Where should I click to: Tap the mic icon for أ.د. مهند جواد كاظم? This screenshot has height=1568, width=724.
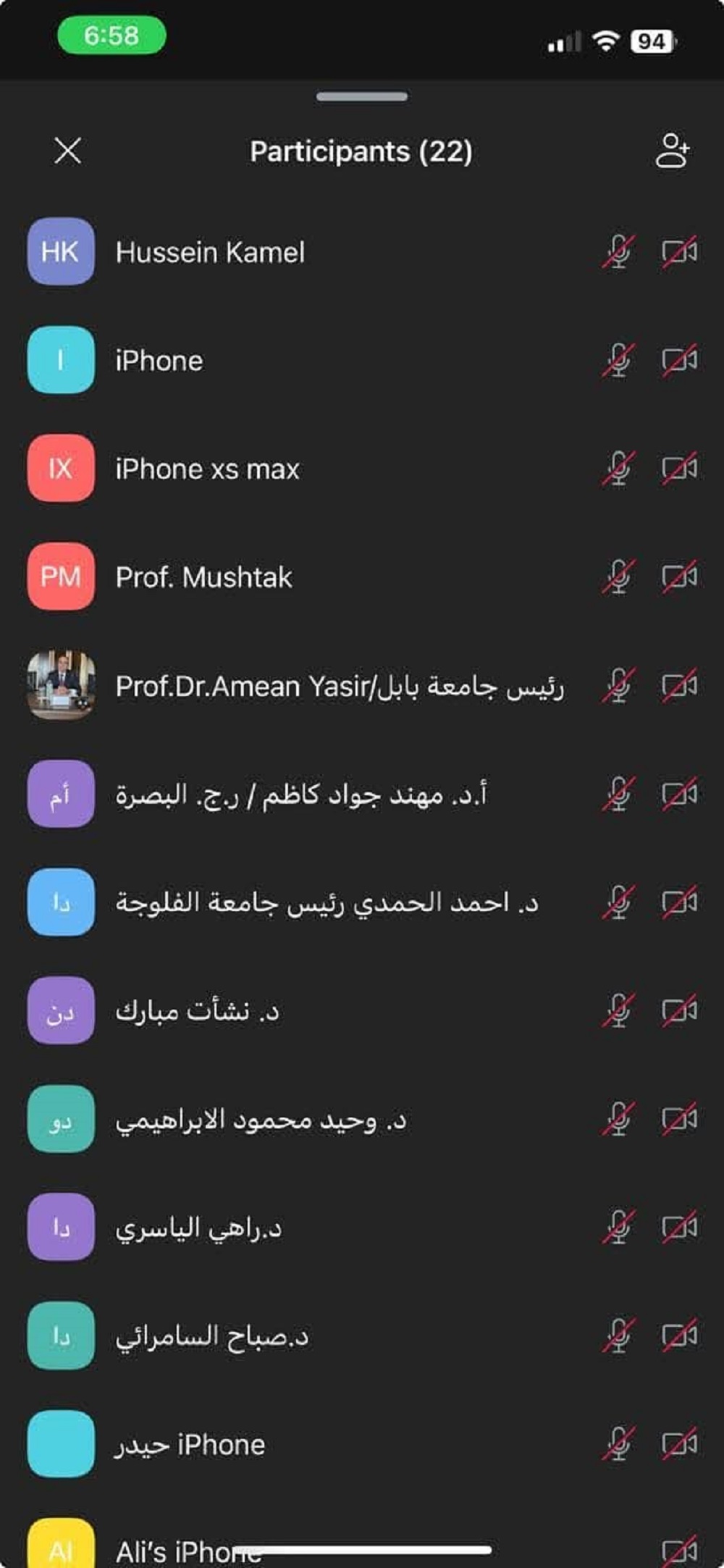click(x=618, y=795)
